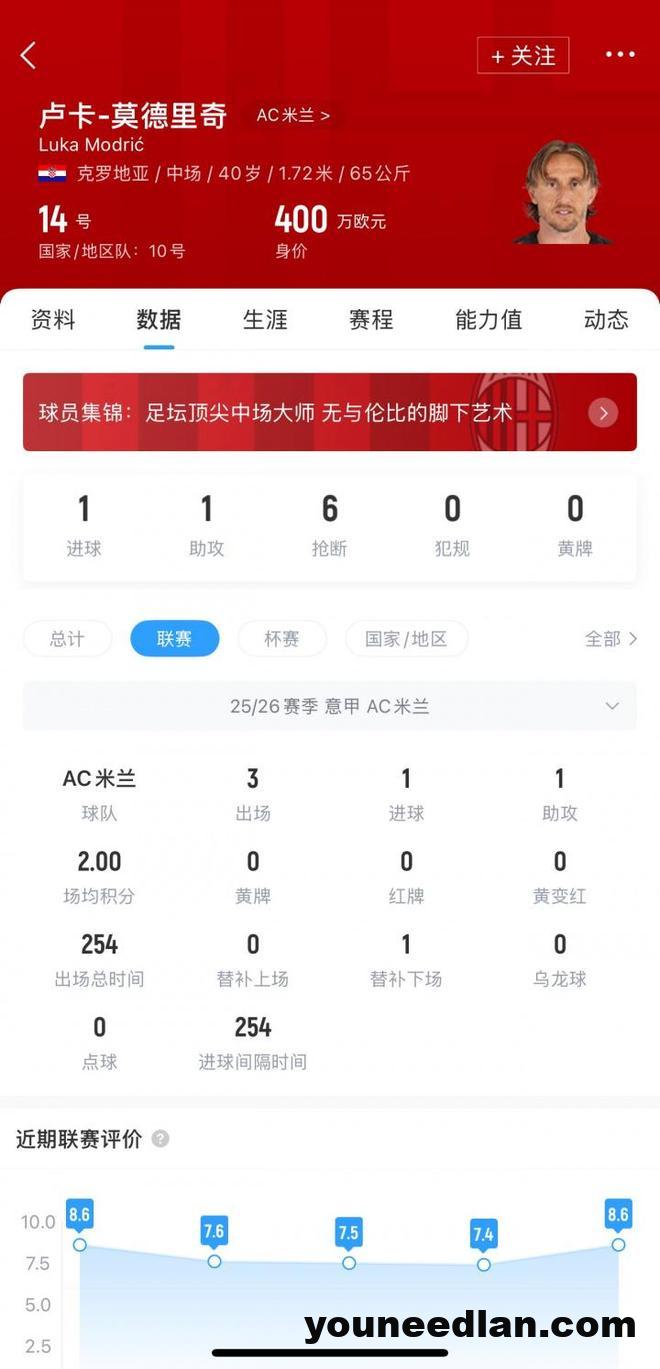Select the 总计 filter chip
Screen dimensions: 660x1369
67,639
